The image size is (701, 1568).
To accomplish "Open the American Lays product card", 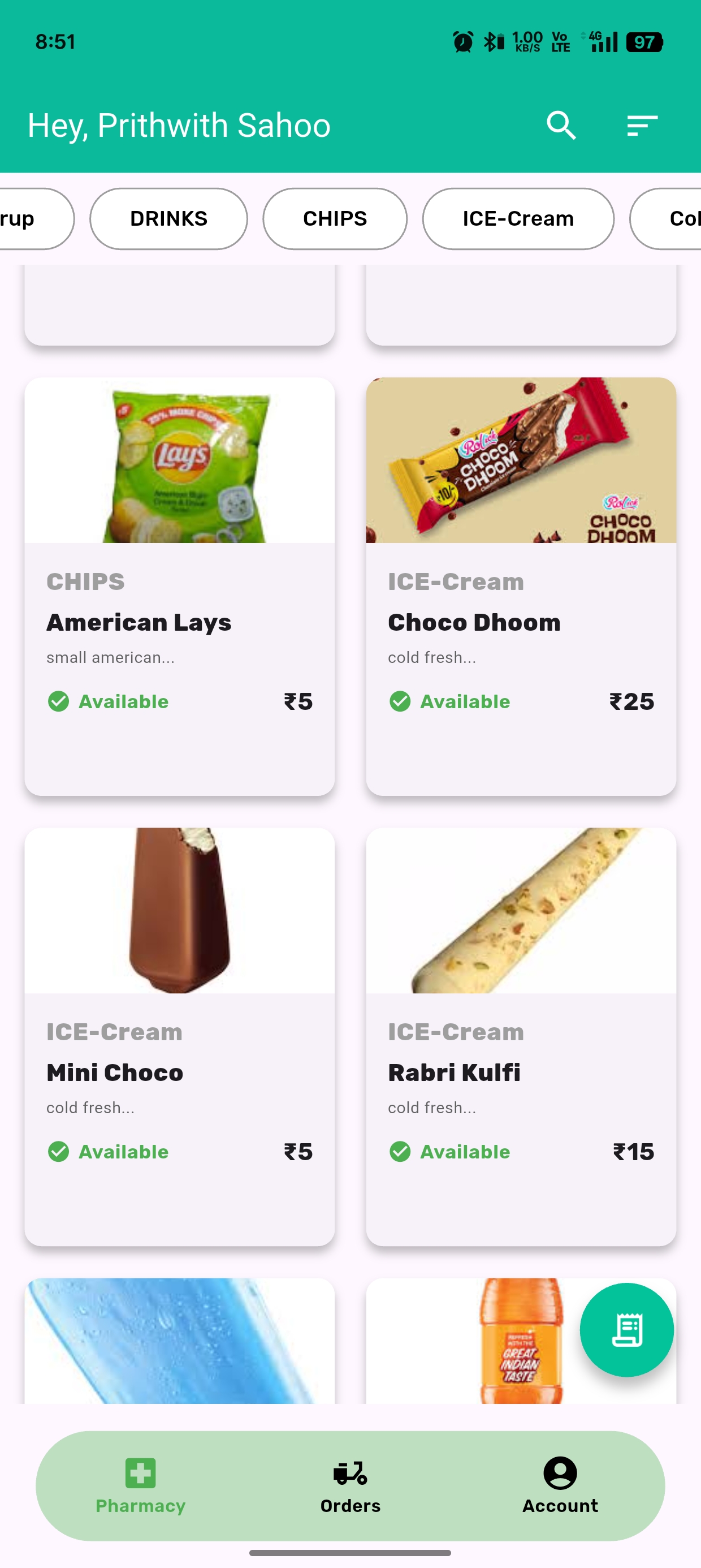I will click(x=180, y=585).
